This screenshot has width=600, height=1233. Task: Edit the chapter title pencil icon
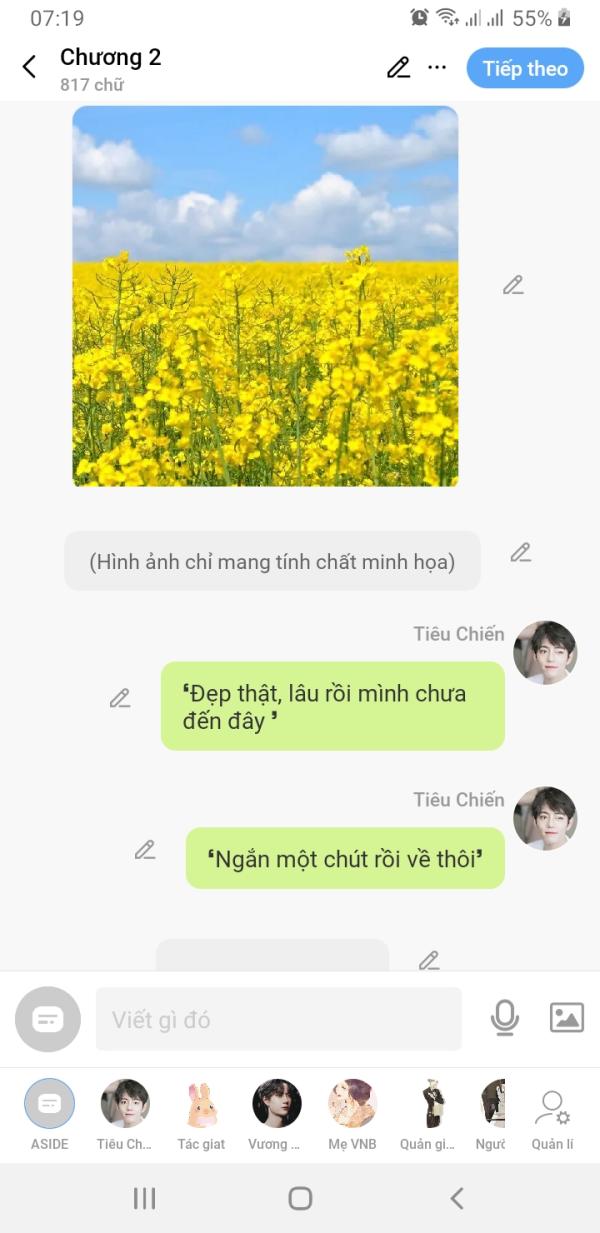(x=398, y=67)
